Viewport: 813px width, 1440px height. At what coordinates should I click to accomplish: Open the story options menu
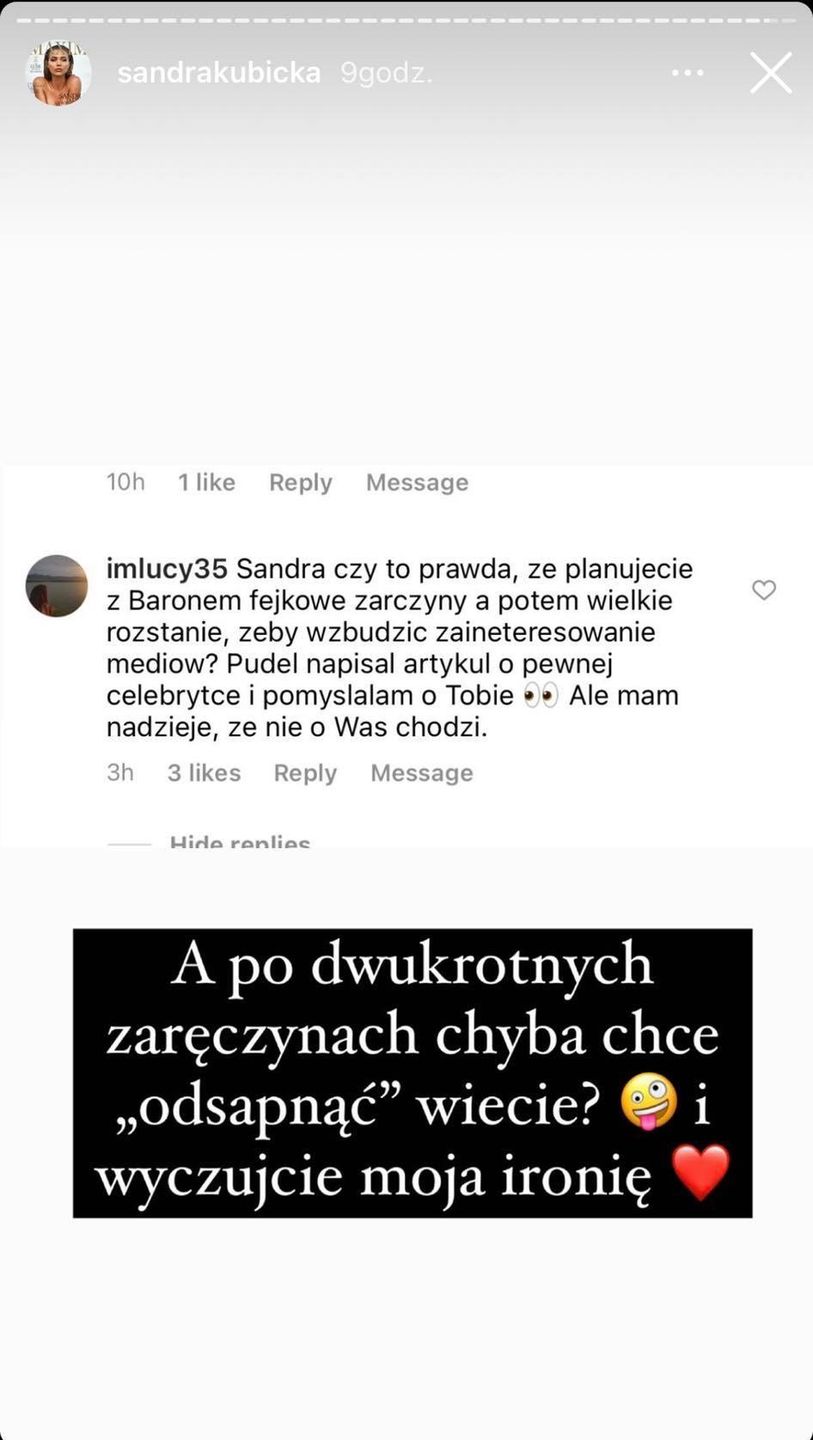click(688, 73)
